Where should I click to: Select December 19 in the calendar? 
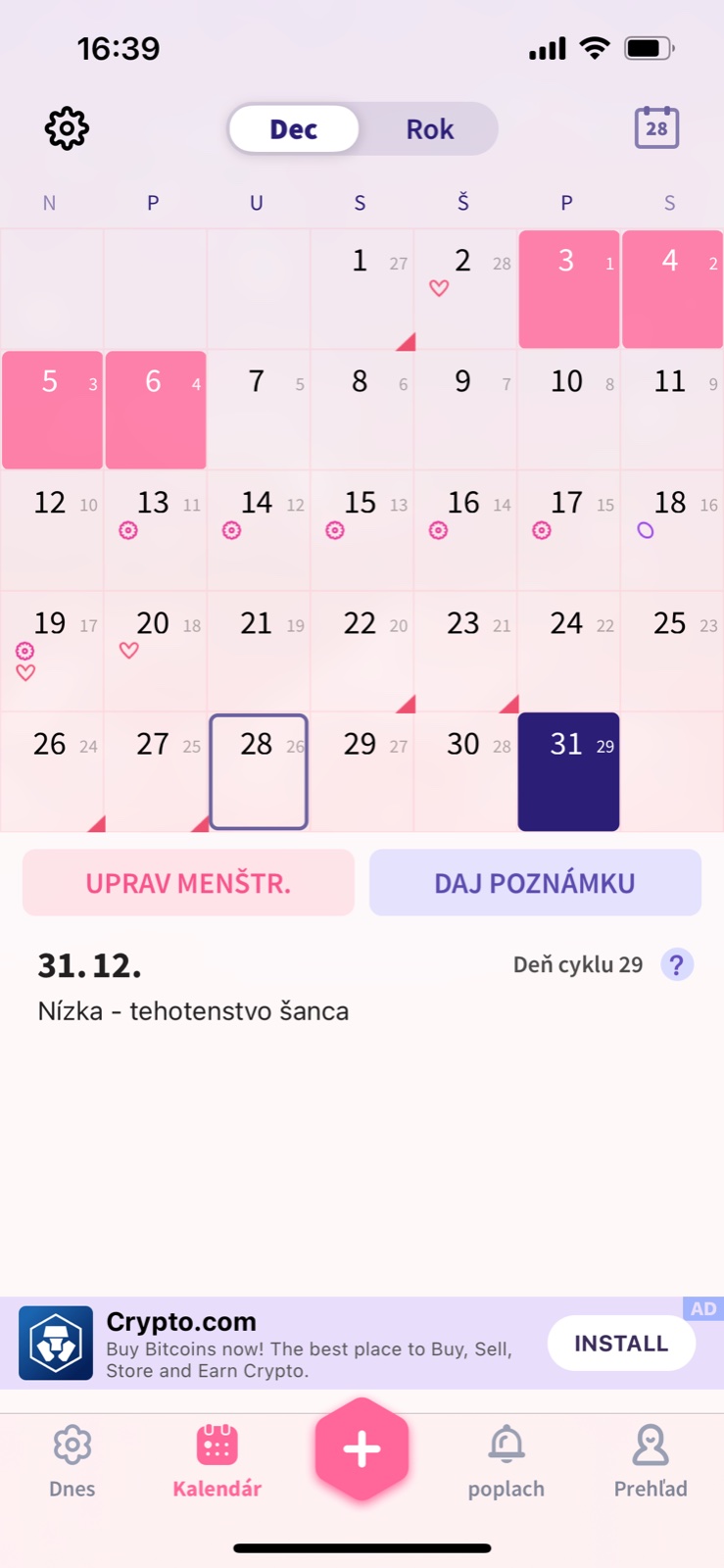51,651
